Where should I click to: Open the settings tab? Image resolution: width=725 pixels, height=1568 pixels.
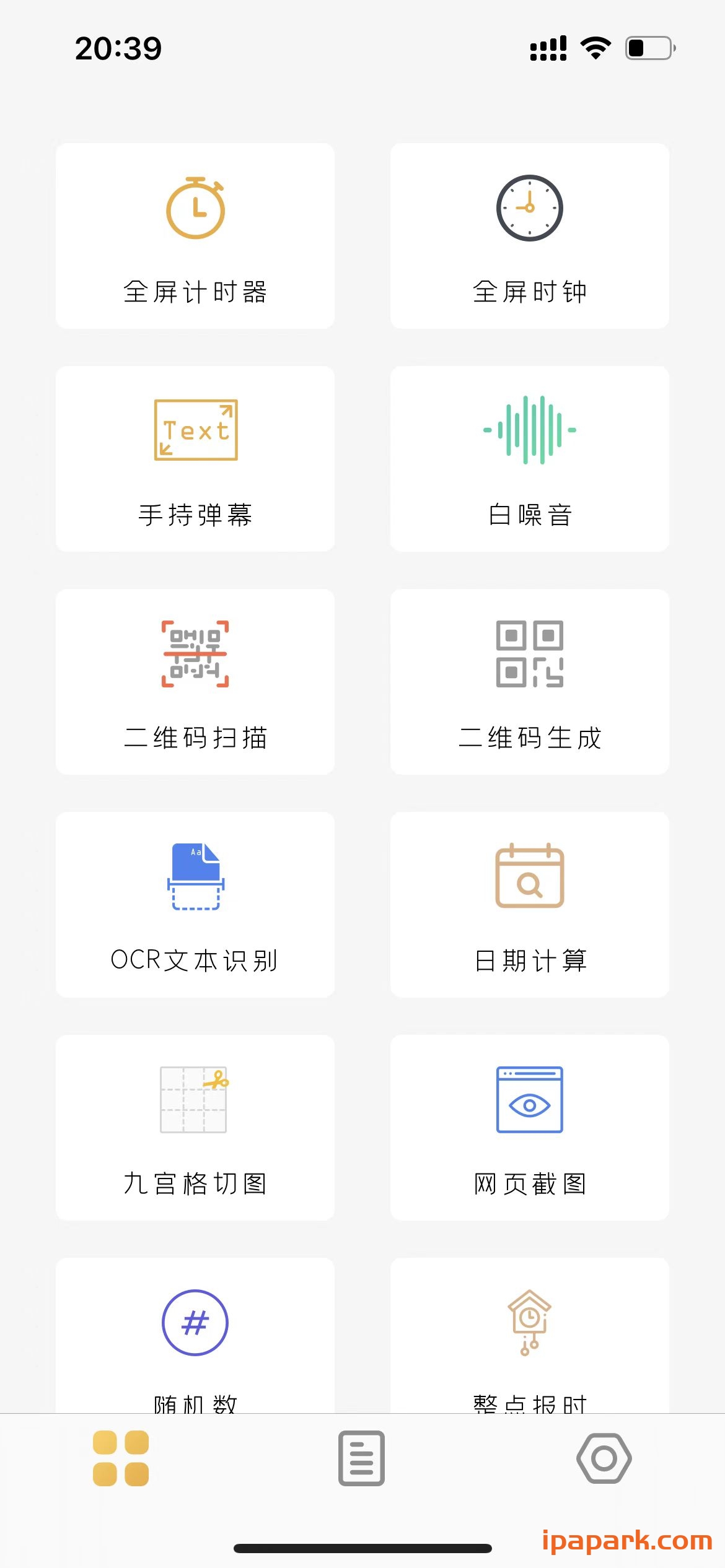tap(604, 1459)
